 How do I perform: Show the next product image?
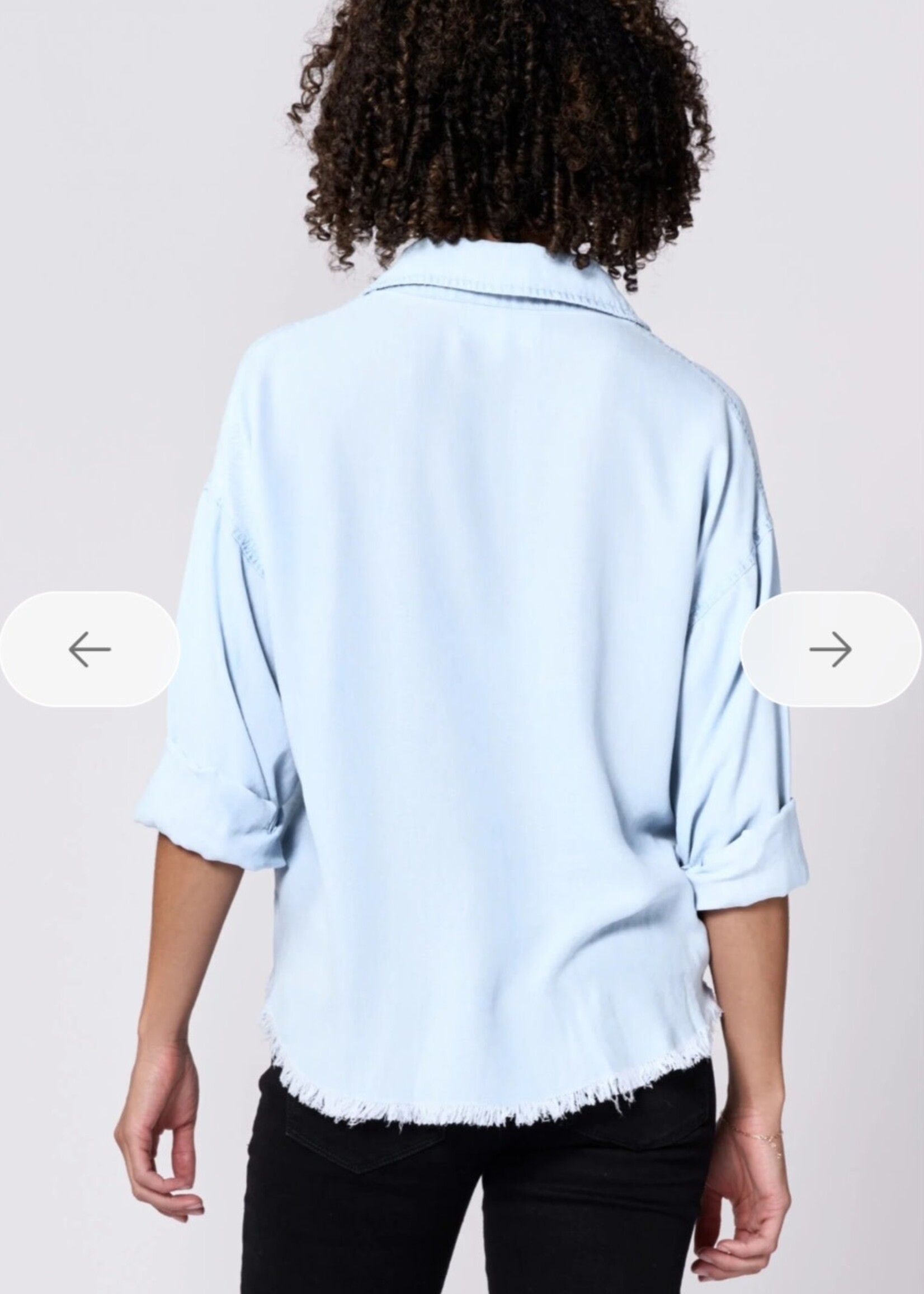coord(831,649)
